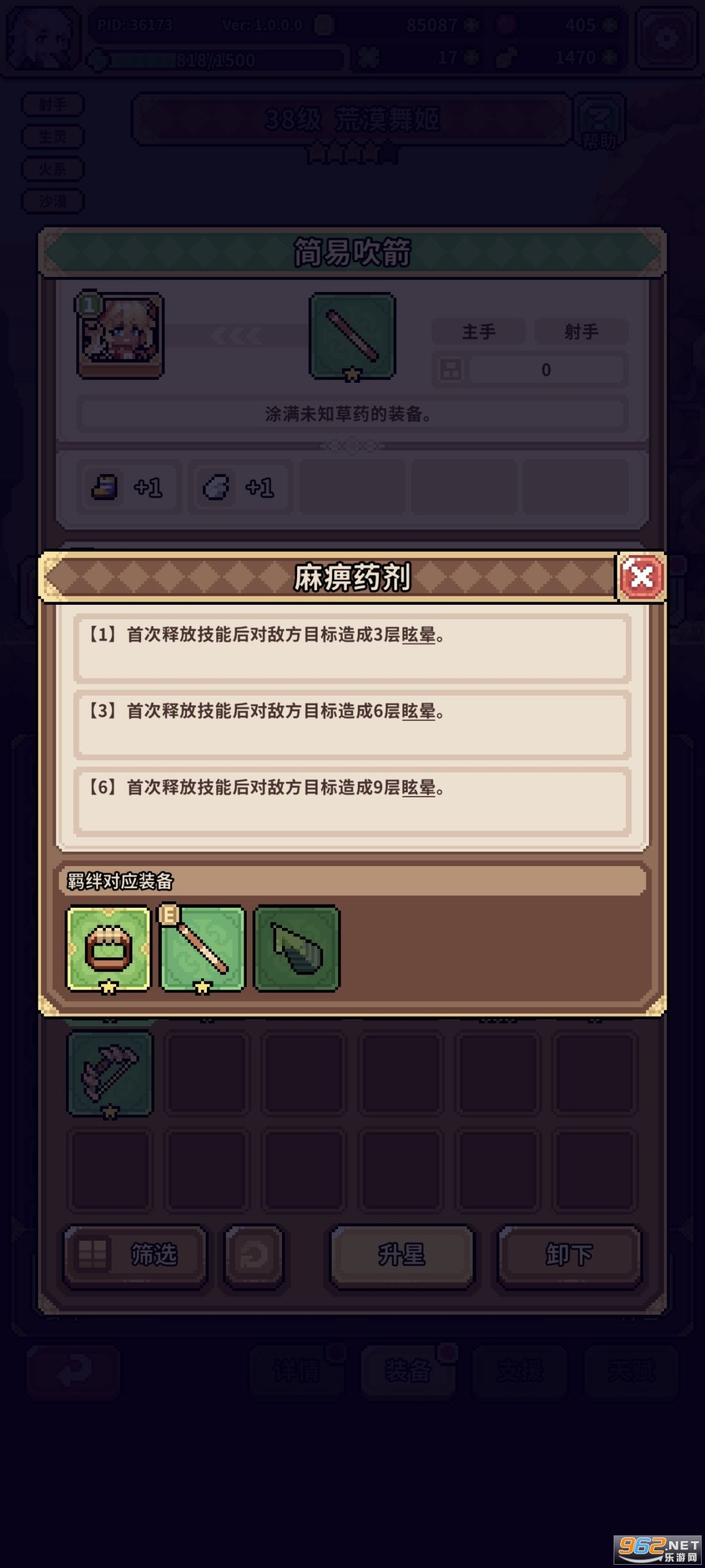Screen dimensions: 705x1568
Task: Tap the underlined 眩晕 link in effect 【6】
Action: (418, 788)
